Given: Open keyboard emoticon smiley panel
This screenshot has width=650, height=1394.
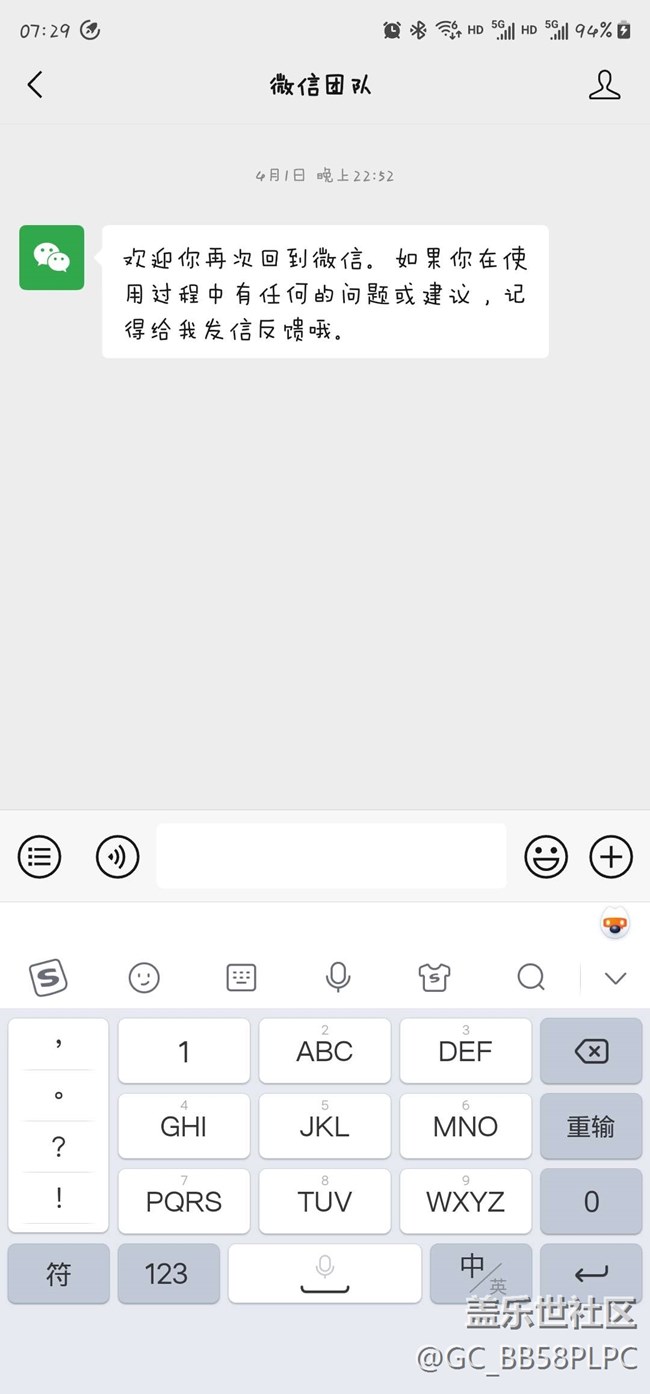Looking at the screenshot, I should coord(144,977).
